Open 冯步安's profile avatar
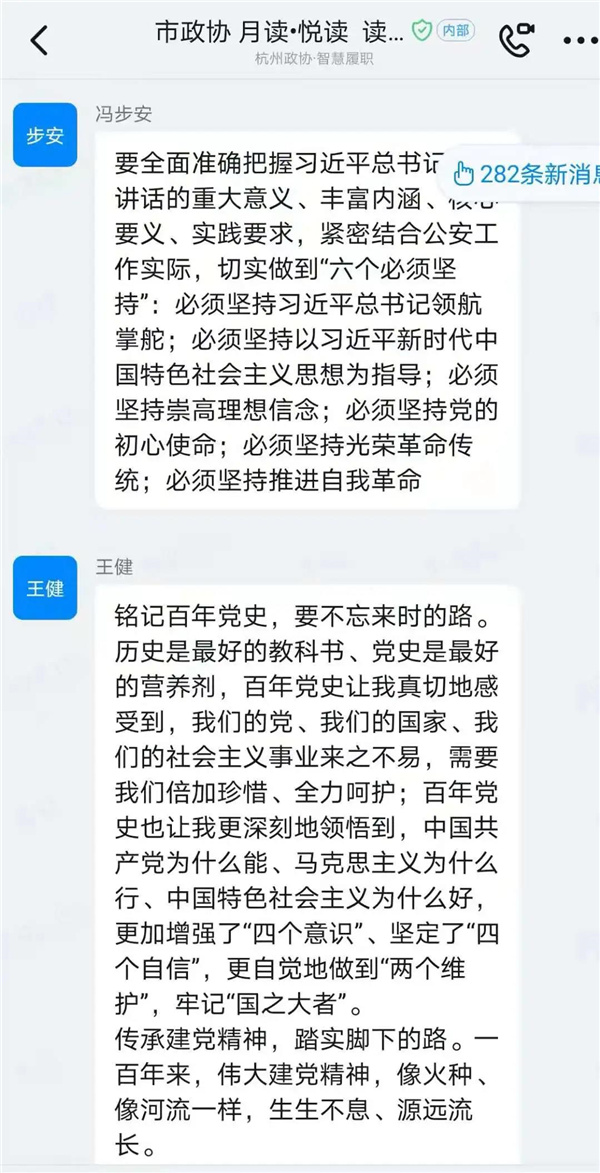The height and width of the screenshot is (1173, 600). coord(44,134)
